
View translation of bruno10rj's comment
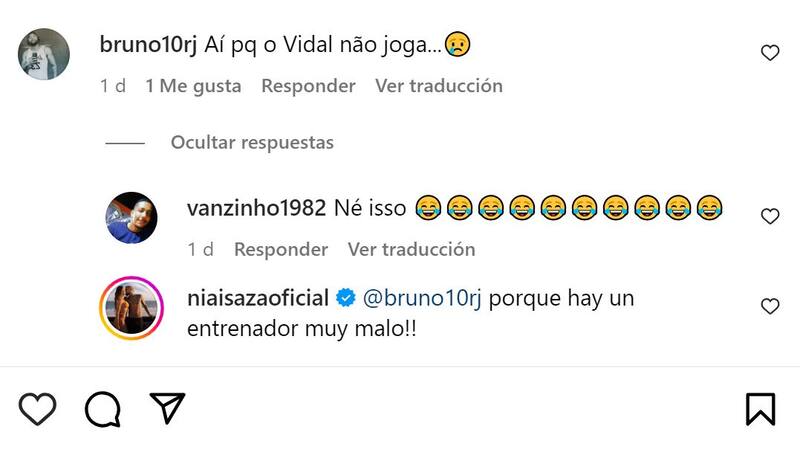[438, 86]
